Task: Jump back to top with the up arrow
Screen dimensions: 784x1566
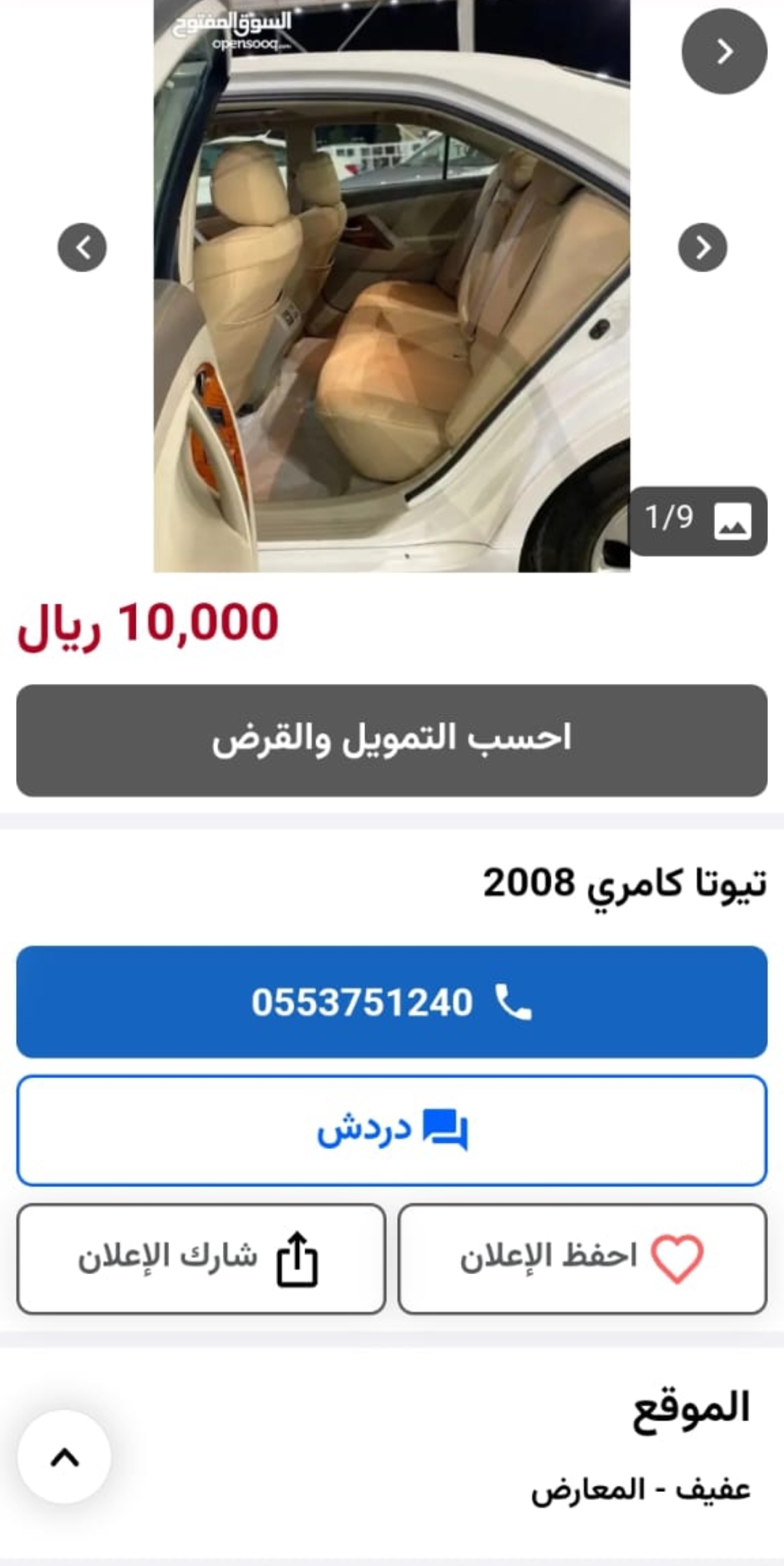Action: click(65, 1456)
